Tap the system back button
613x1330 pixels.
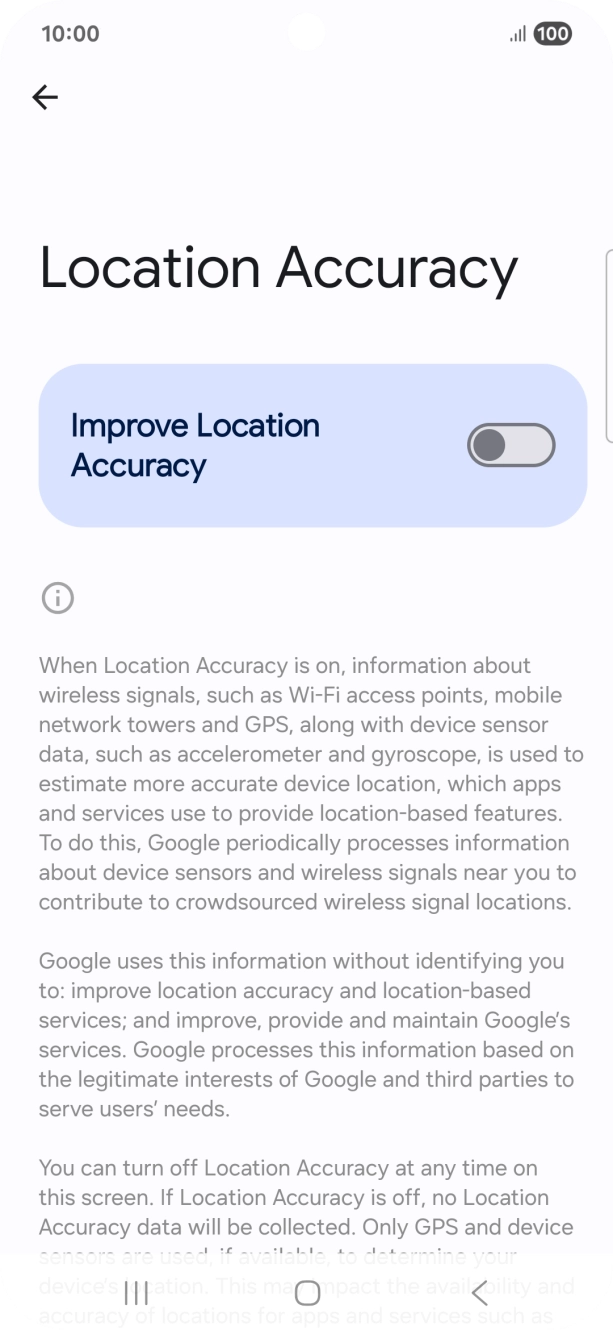pyautogui.click(x=479, y=1293)
